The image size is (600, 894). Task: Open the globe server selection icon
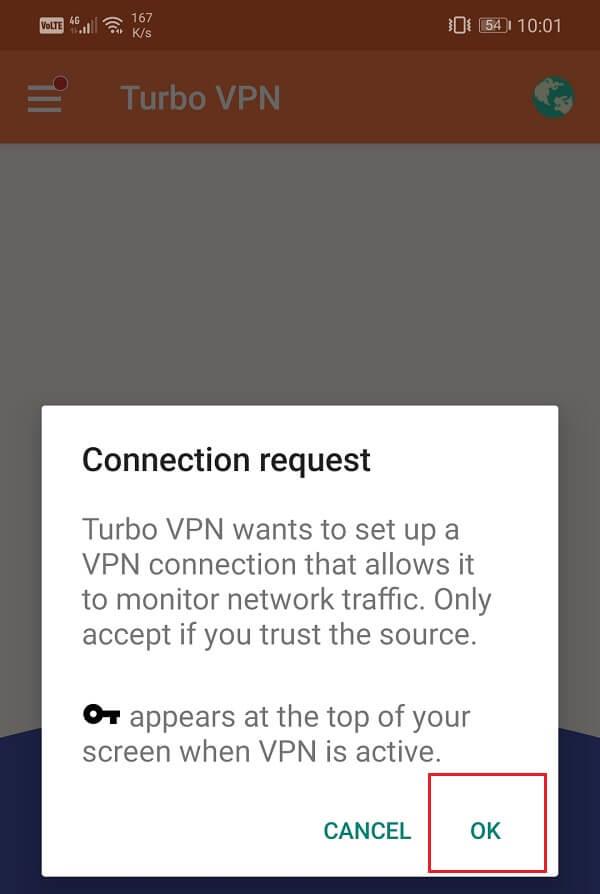click(553, 98)
